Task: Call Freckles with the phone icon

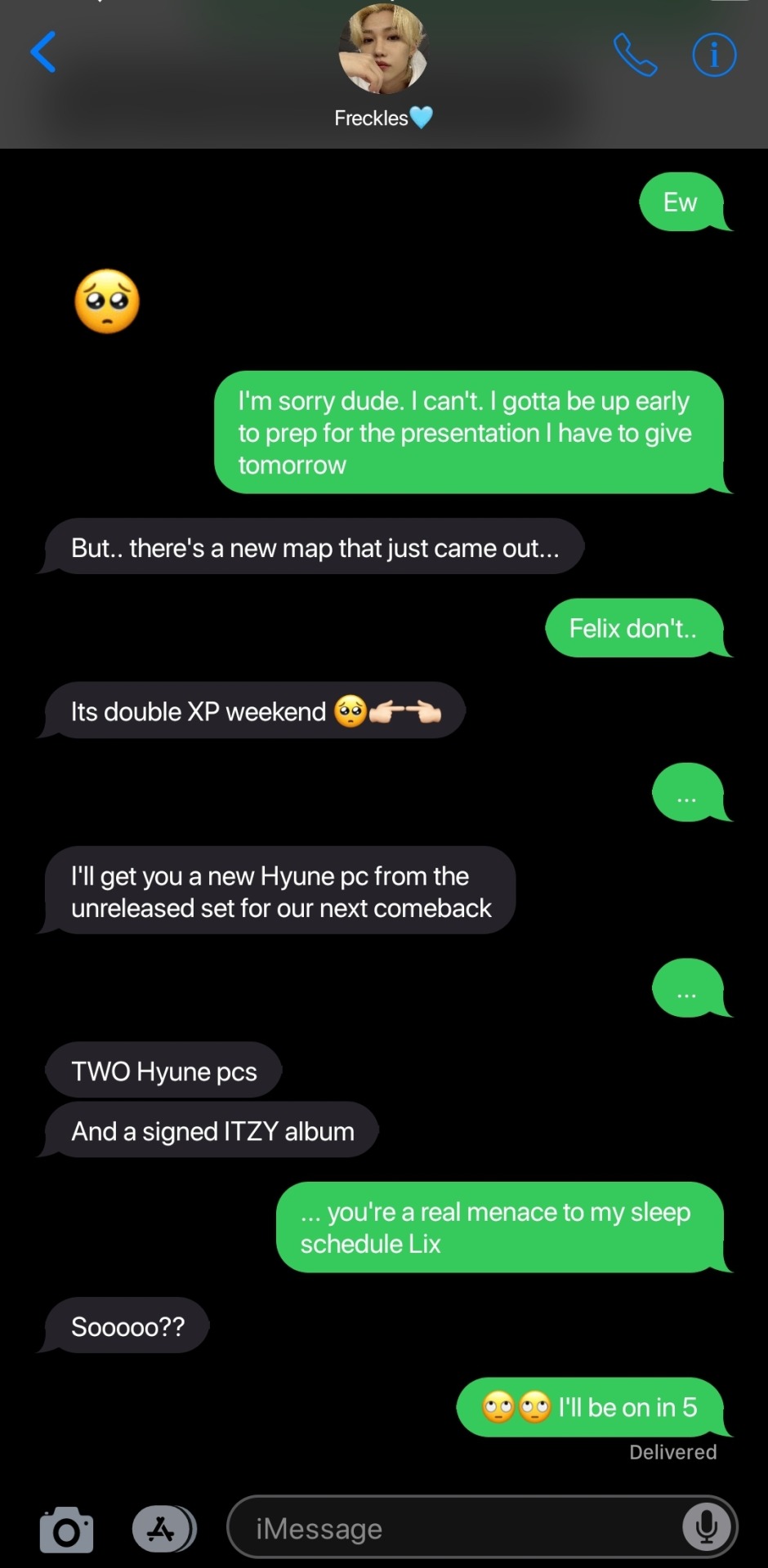Action: [x=635, y=55]
